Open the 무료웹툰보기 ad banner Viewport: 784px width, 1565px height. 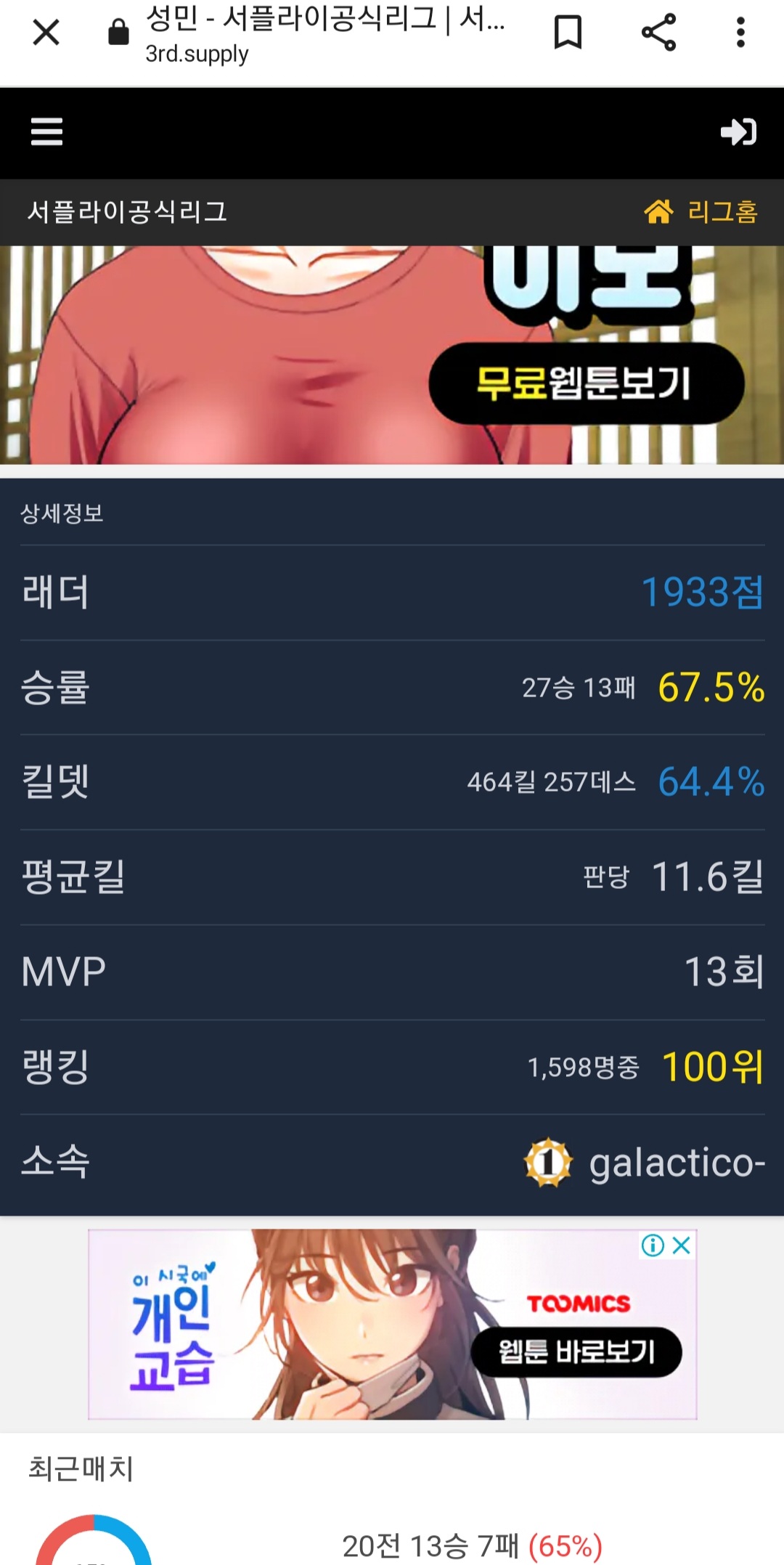pyautogui.click(x=585, y=383)
